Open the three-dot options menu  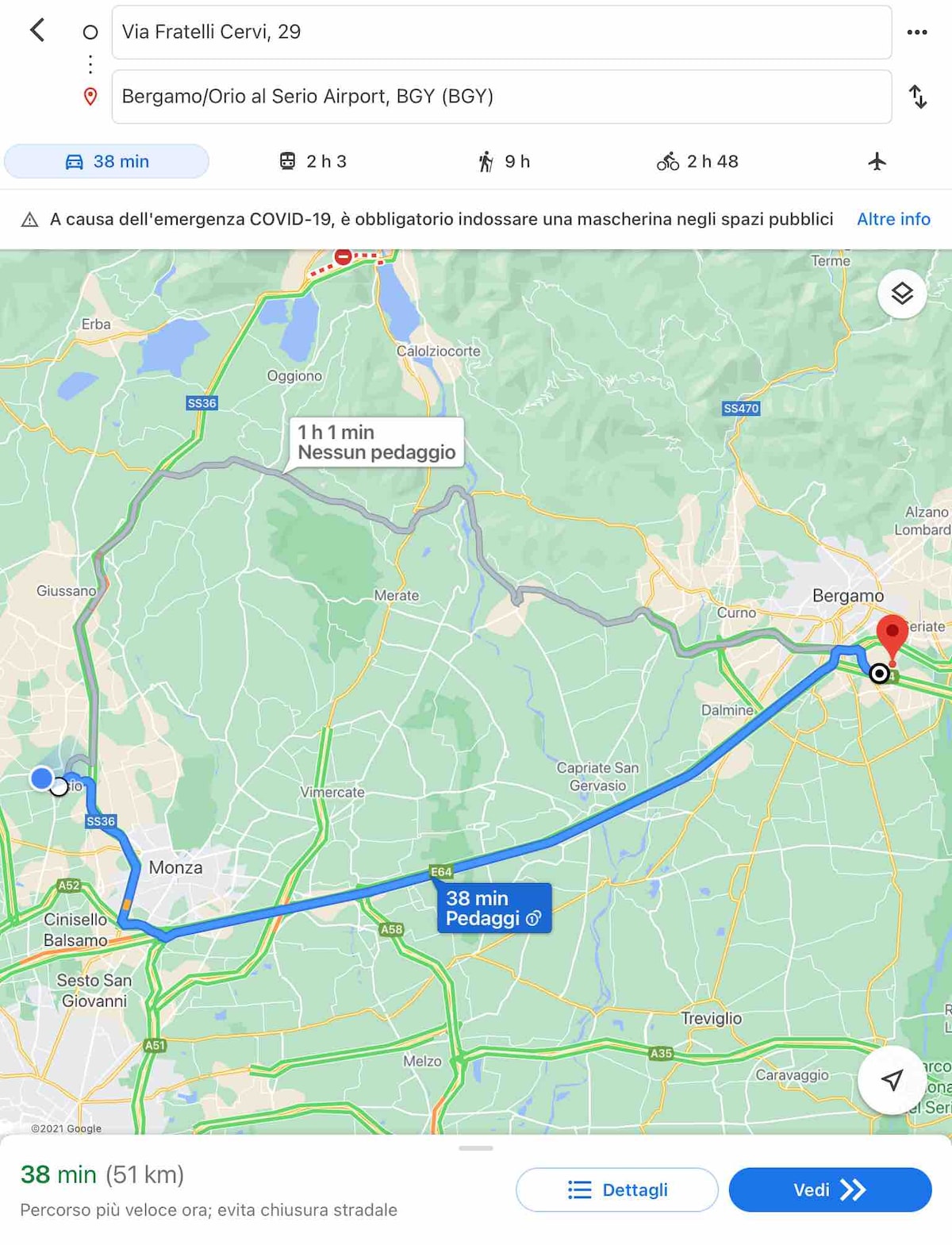(x=917, y=33)
